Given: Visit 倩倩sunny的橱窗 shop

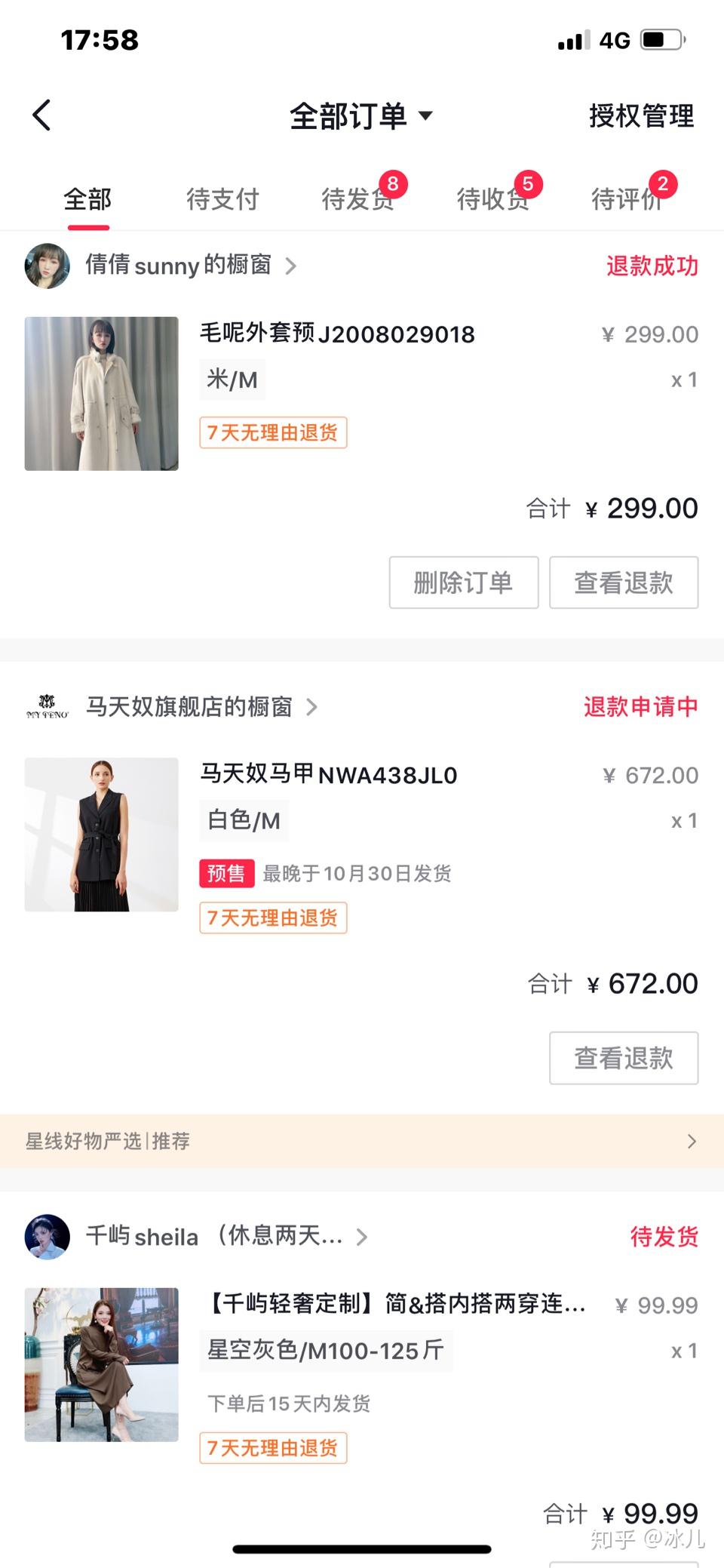Looking at the screenshot, I should point(178,266).
